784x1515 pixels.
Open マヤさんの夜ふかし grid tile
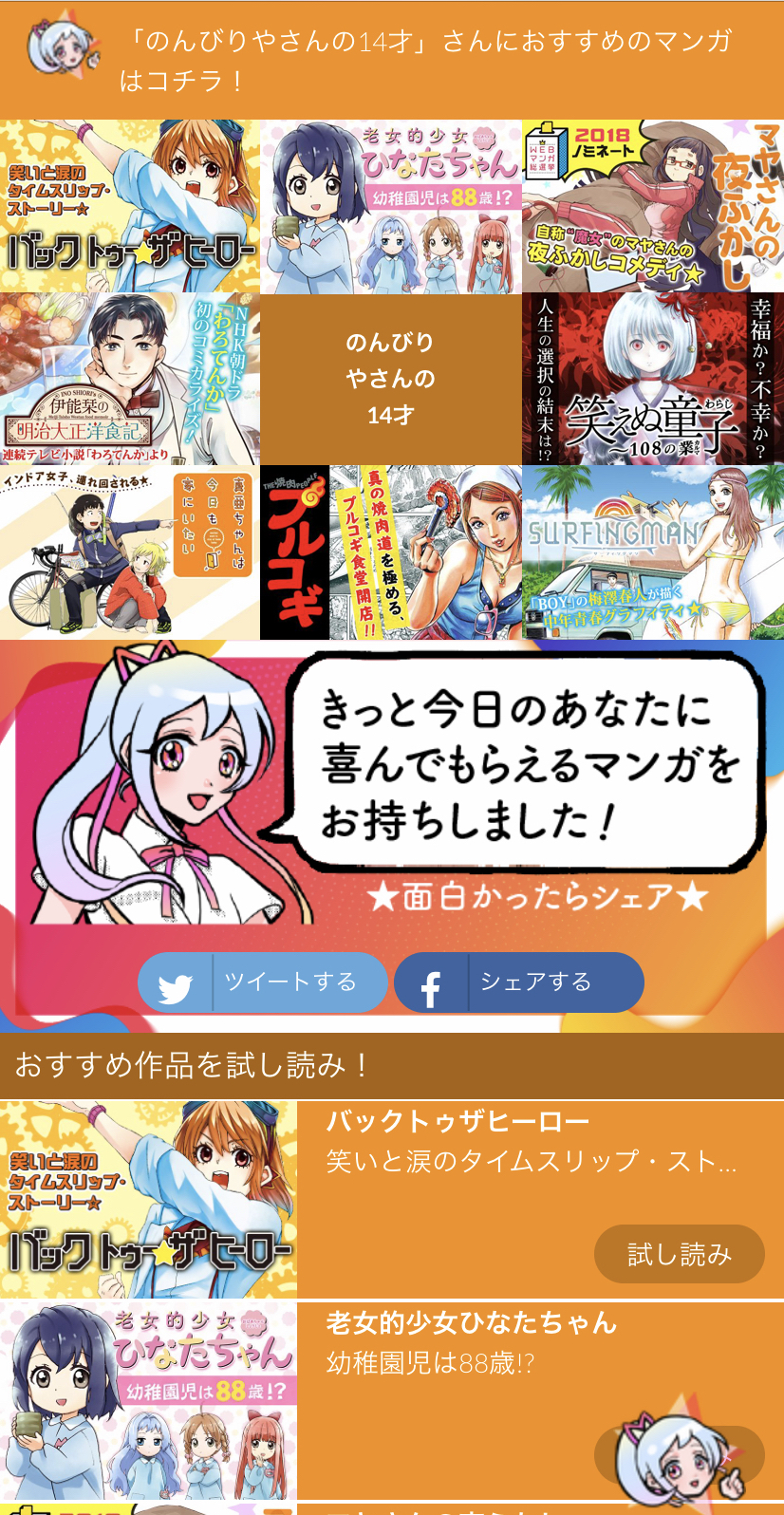pos(653,206)
